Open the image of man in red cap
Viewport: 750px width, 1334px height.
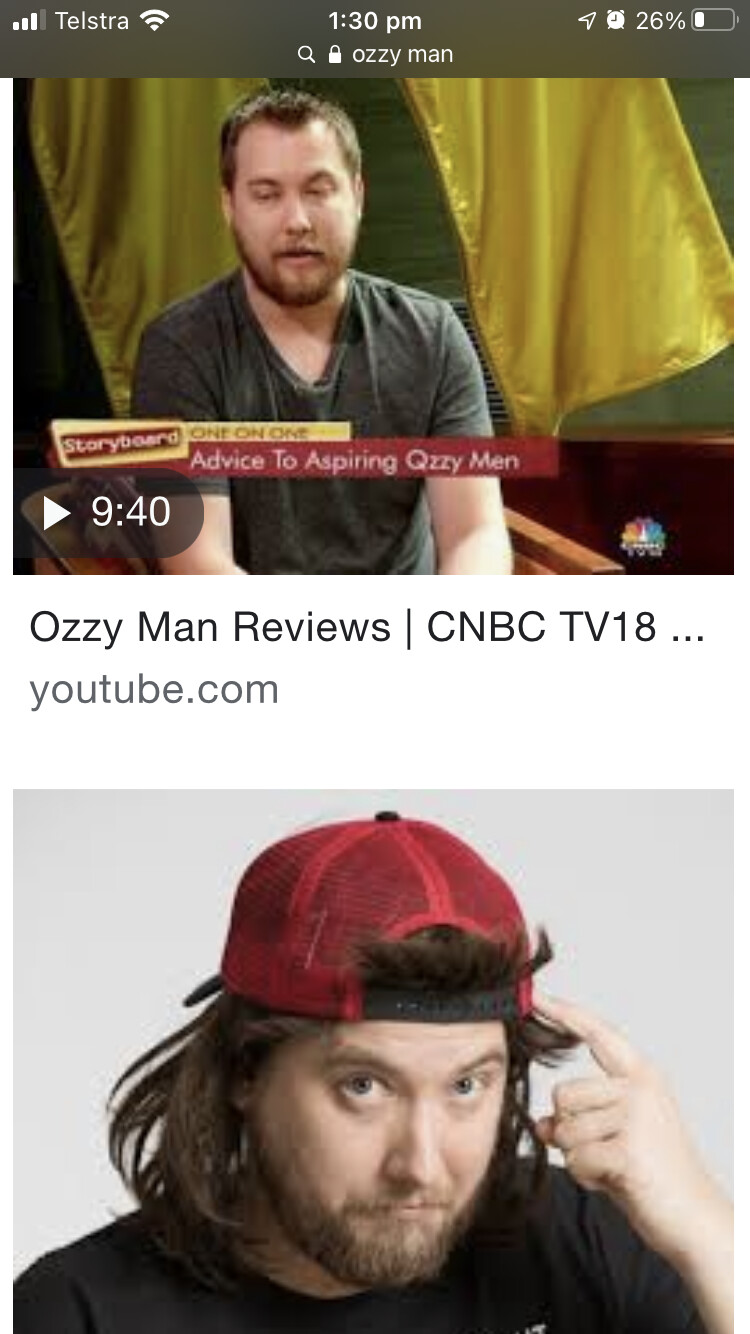click(373, 1061)
